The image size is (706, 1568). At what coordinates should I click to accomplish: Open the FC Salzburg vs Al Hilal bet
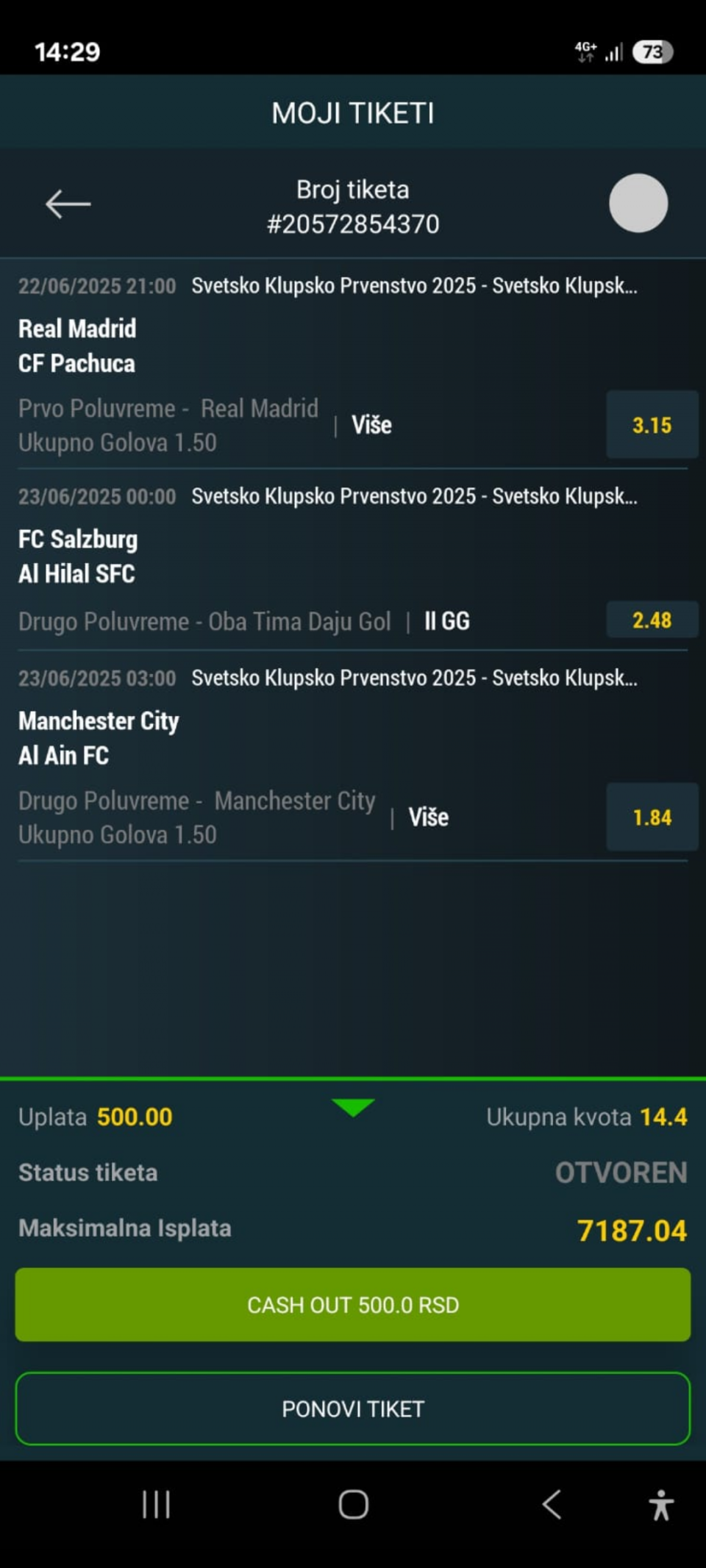77,556
